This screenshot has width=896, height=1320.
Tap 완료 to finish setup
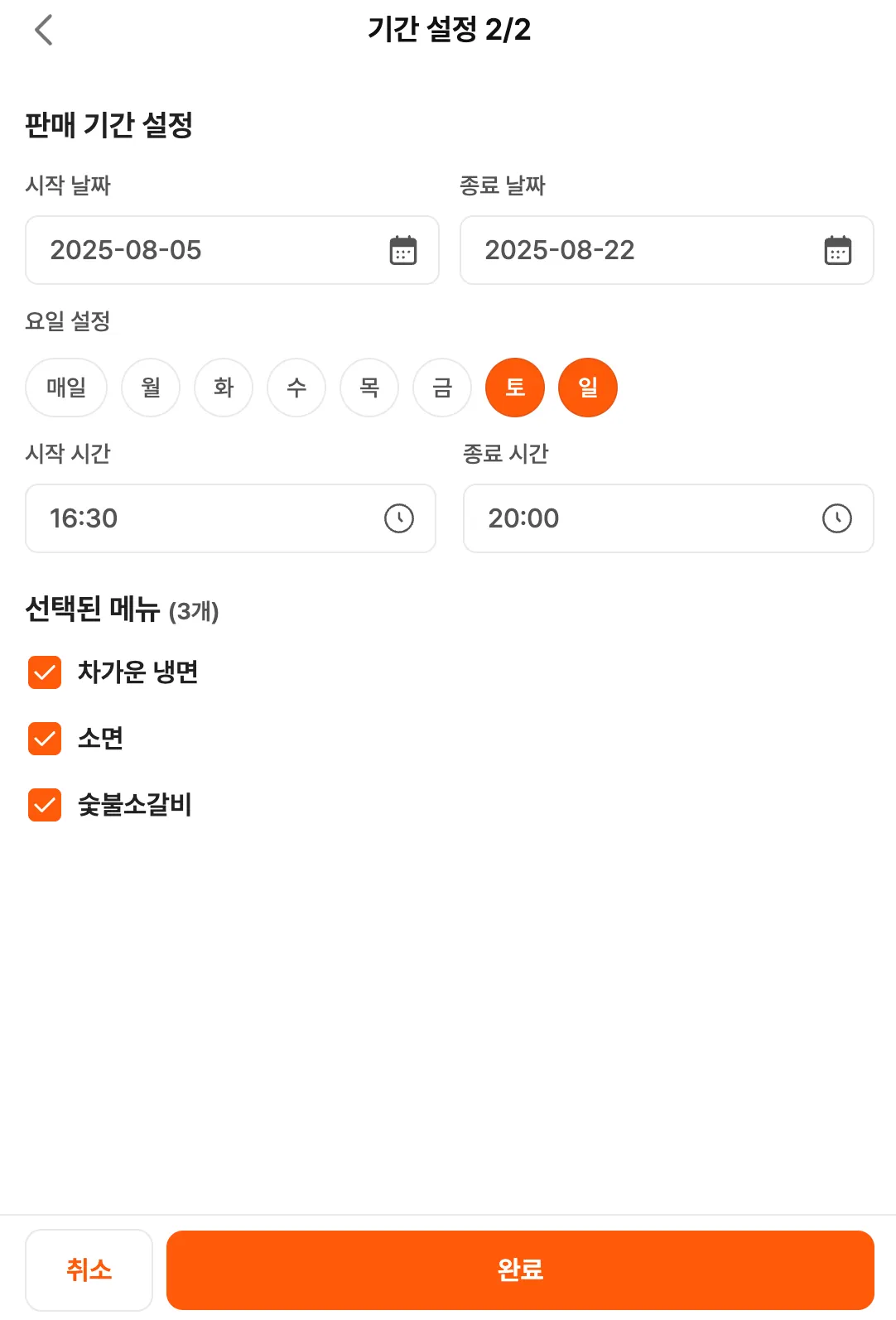tap(520, 1269)
